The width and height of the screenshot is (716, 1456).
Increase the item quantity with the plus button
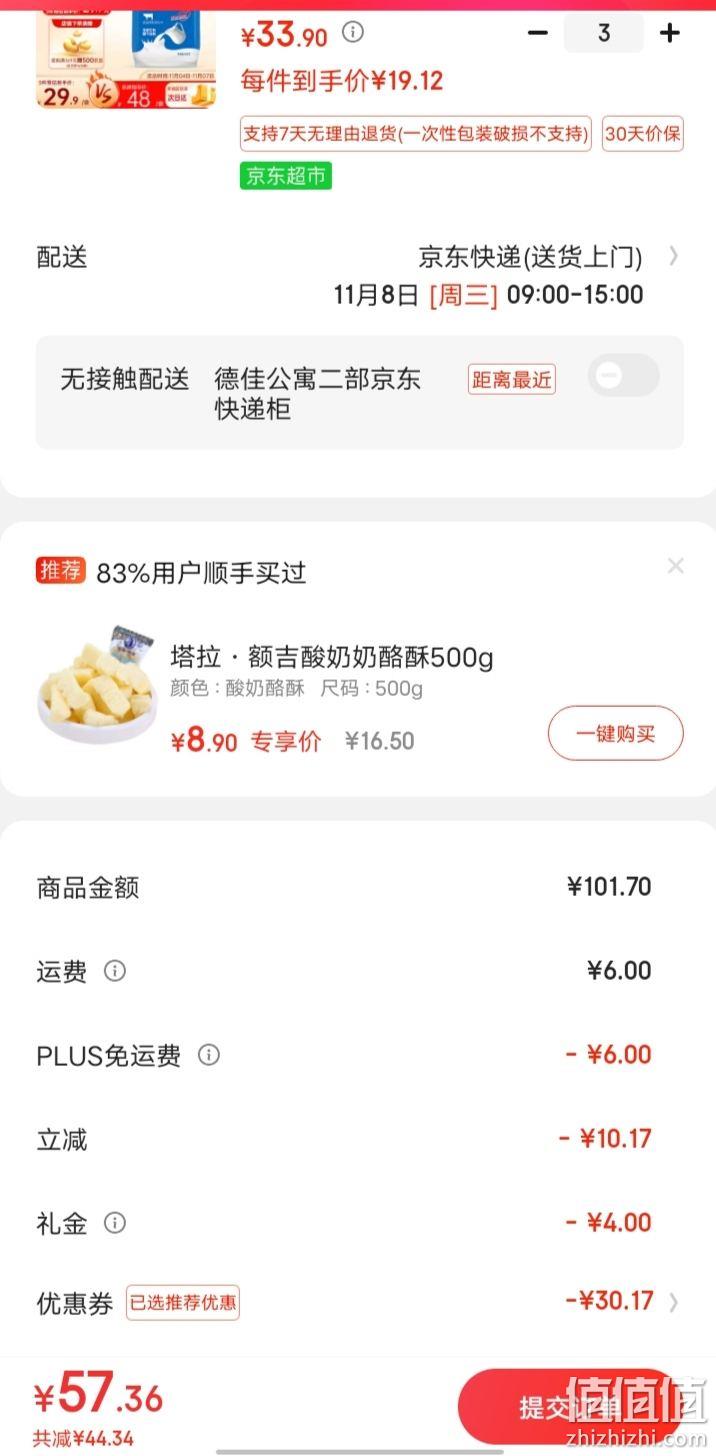(669, 33)
